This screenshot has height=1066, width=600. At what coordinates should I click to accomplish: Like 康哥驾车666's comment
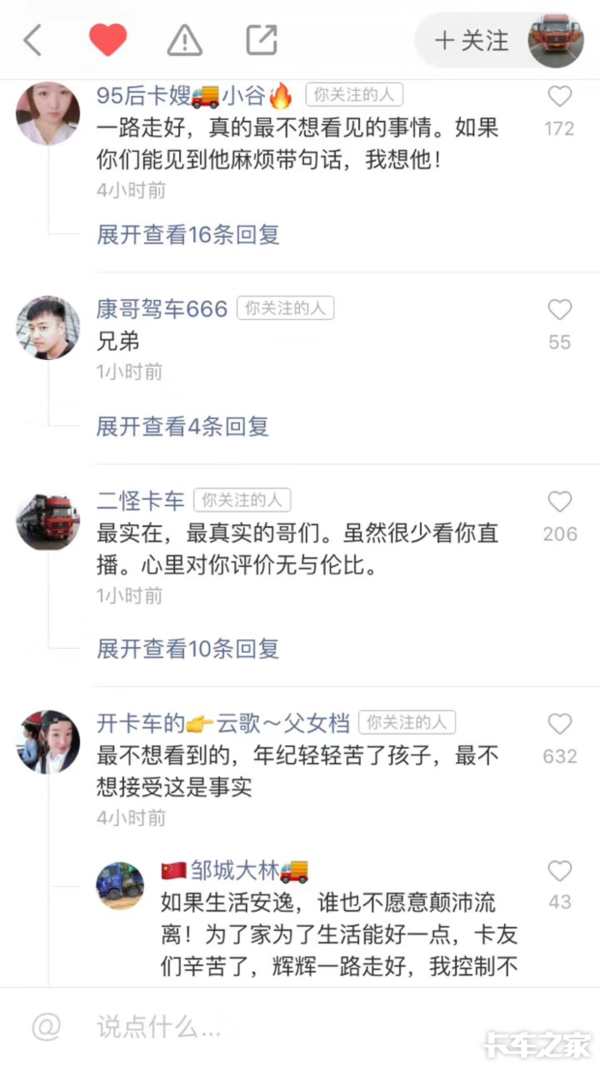pos(560,310)
